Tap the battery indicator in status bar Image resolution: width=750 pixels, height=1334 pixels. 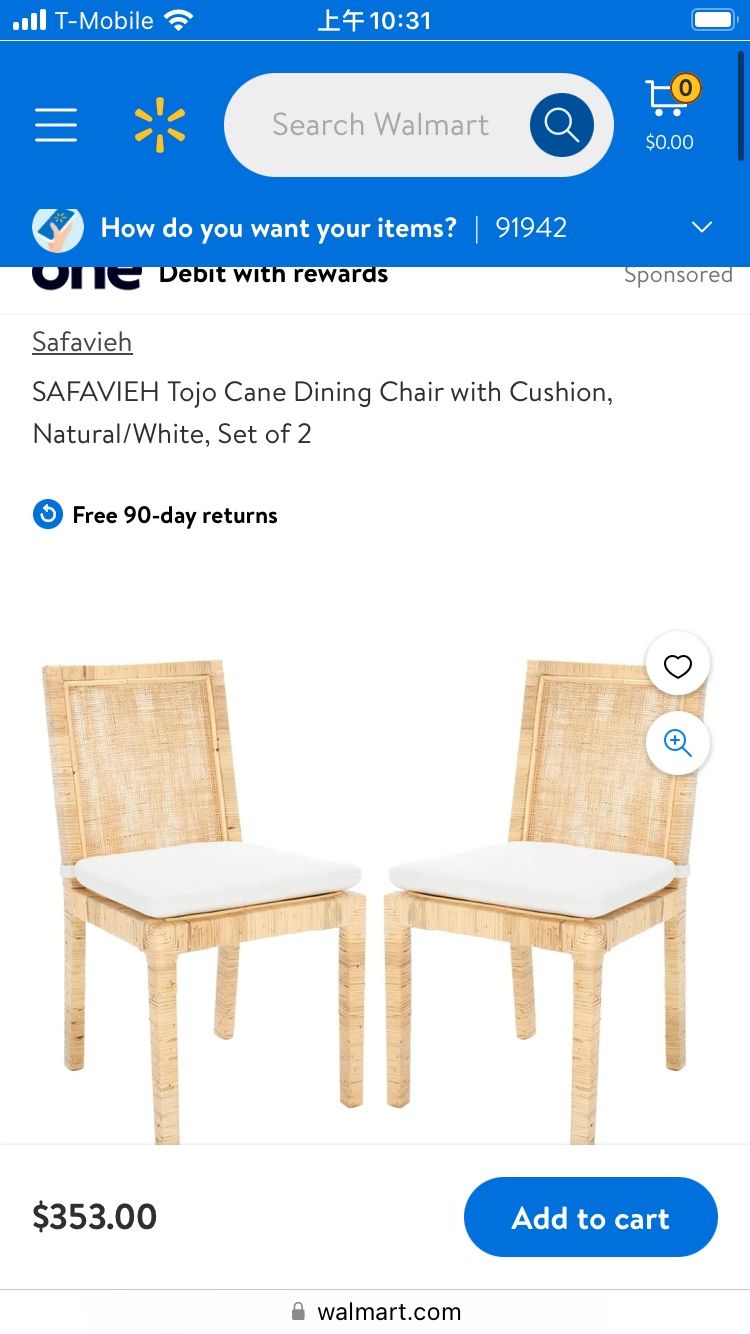(x=713, y=18)
